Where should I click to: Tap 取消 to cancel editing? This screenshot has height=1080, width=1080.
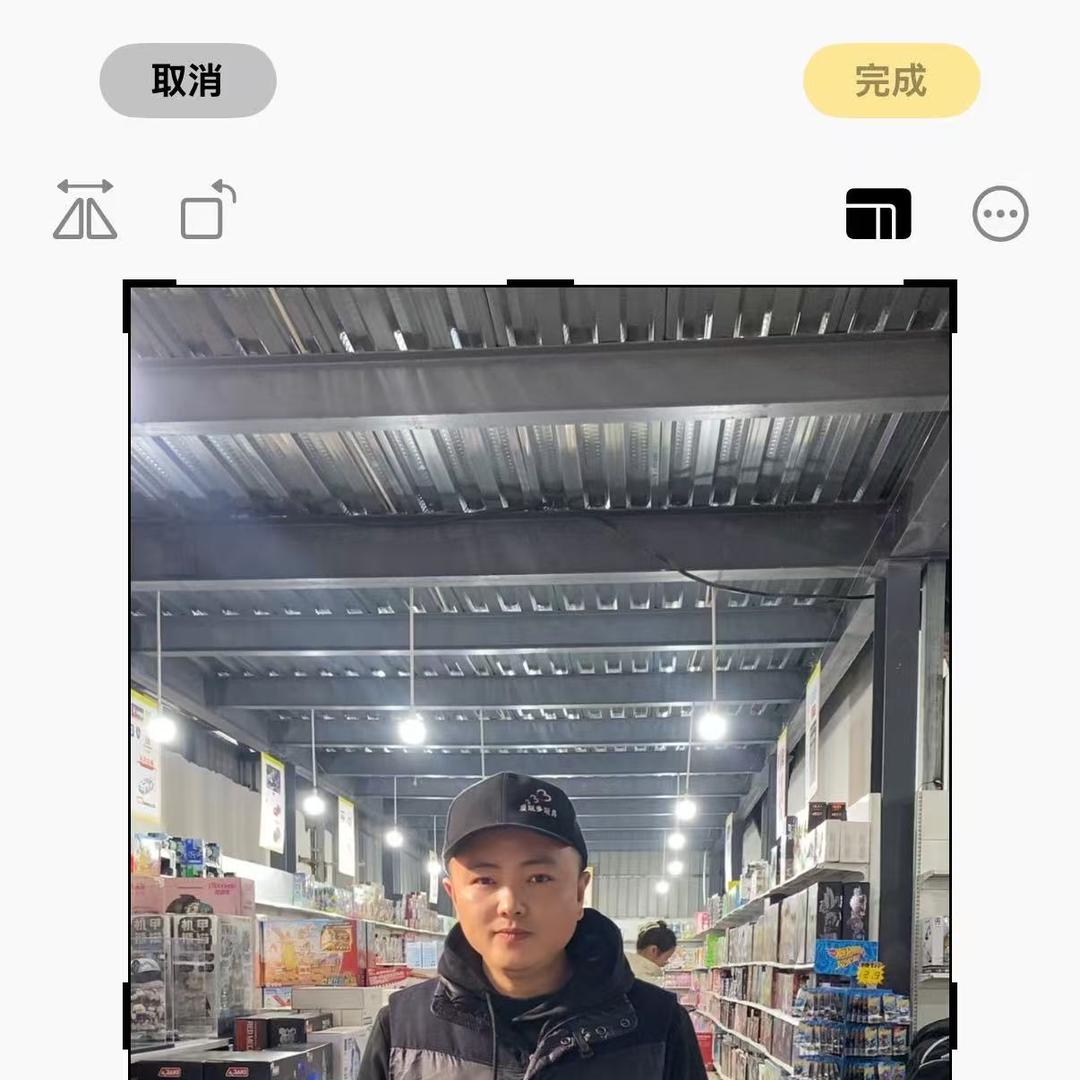pyautogui.click(x=187, y=80)
